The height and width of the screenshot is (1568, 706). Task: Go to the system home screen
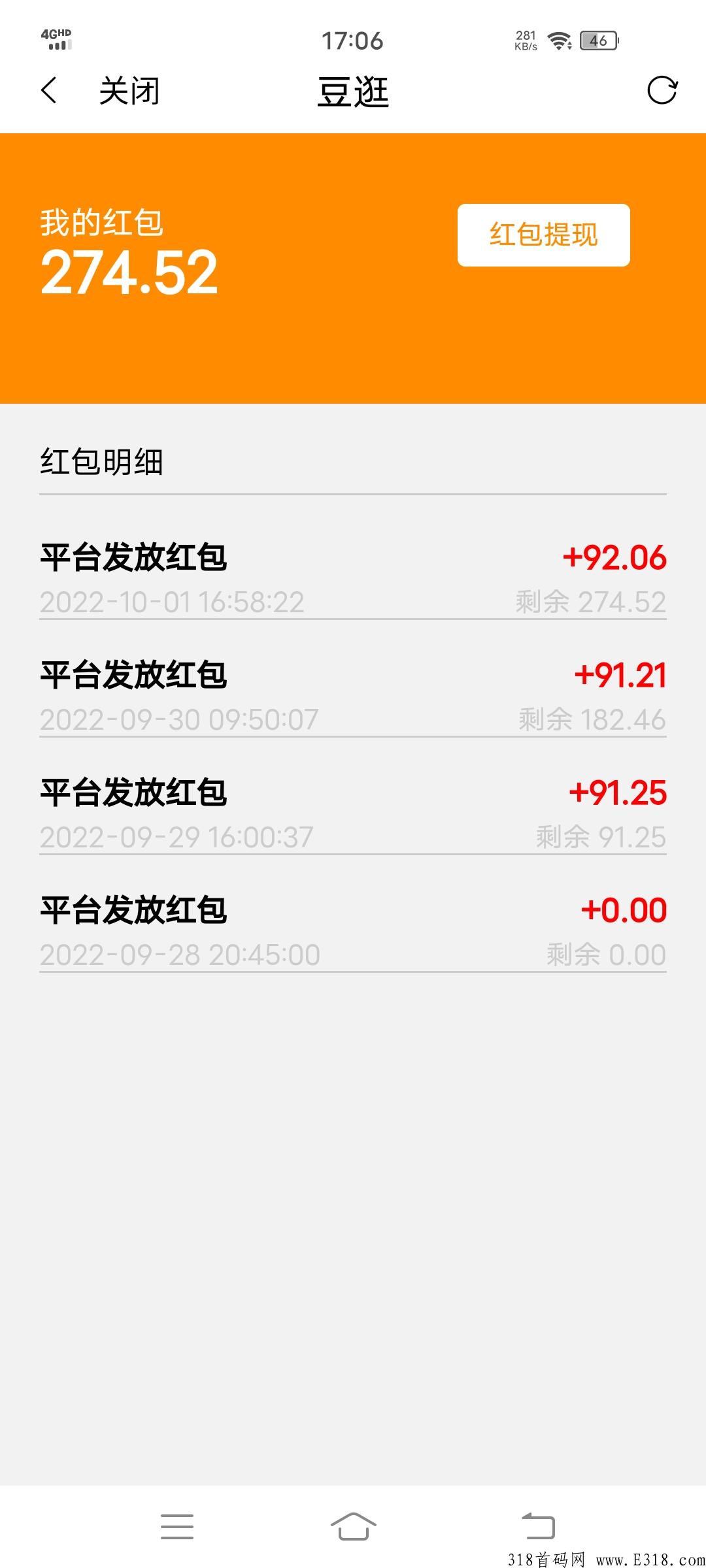coord(353,1526)
